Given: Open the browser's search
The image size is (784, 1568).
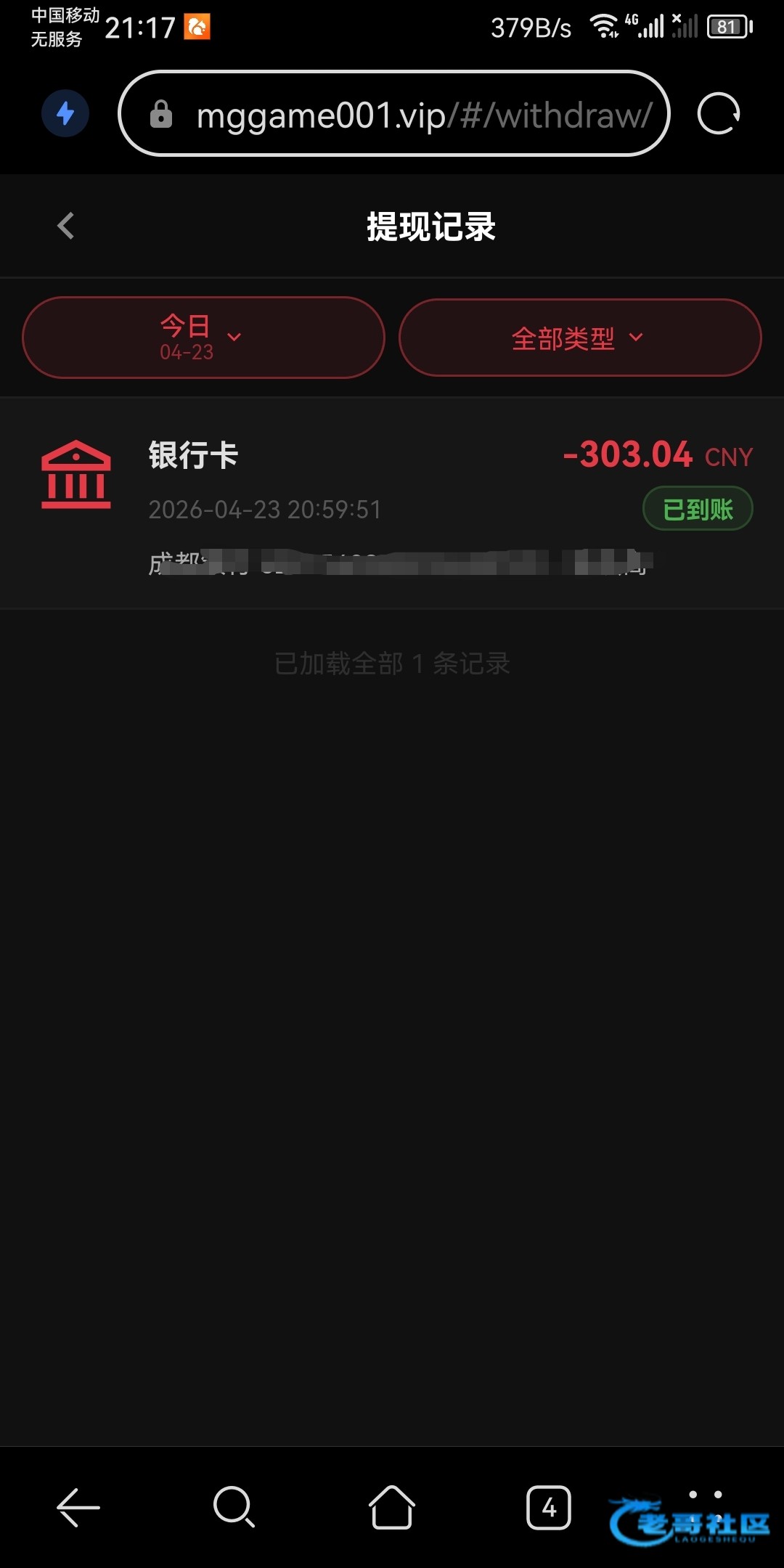Looking at the screenshot, I should tap(234, 1508).
